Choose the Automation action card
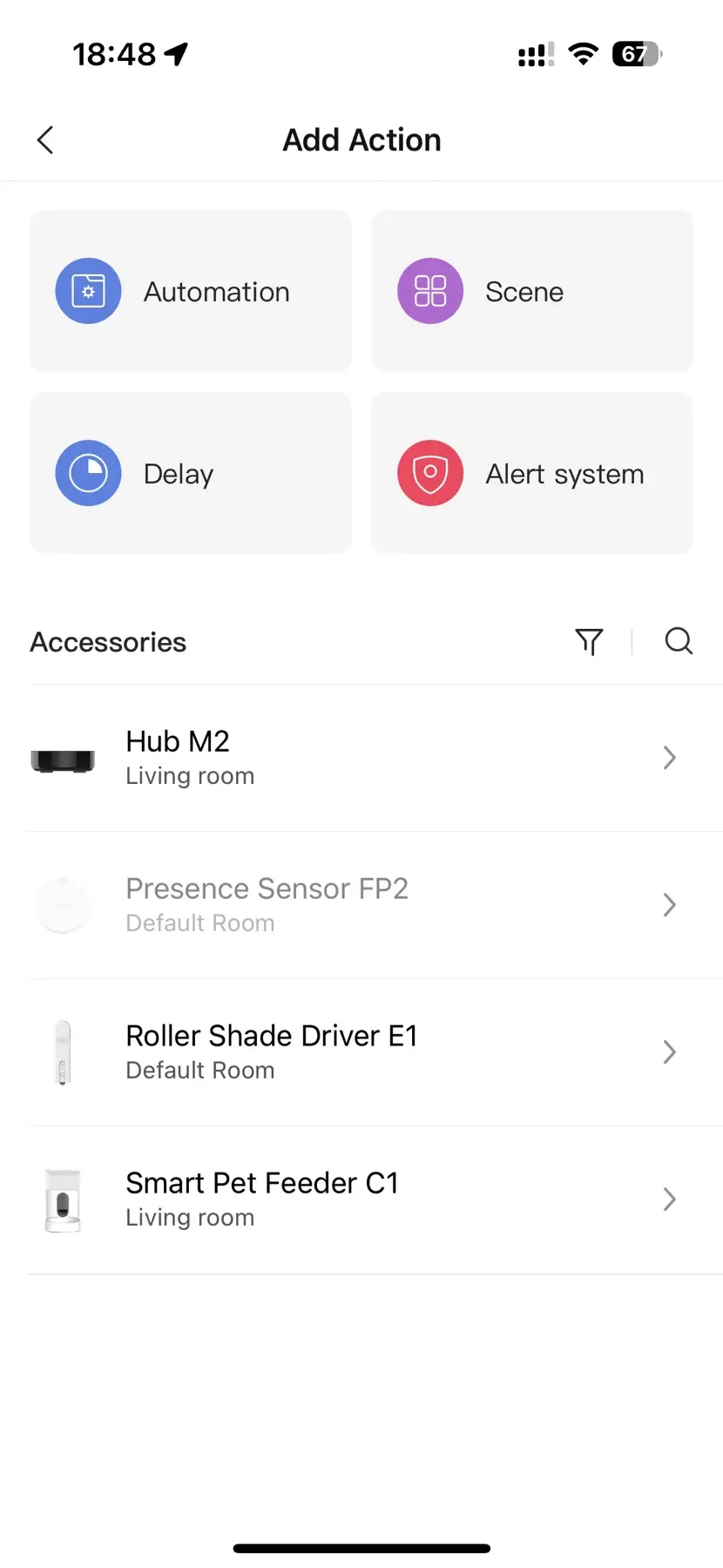This screenshot has width=723, height=1568. tap(190, 292)
